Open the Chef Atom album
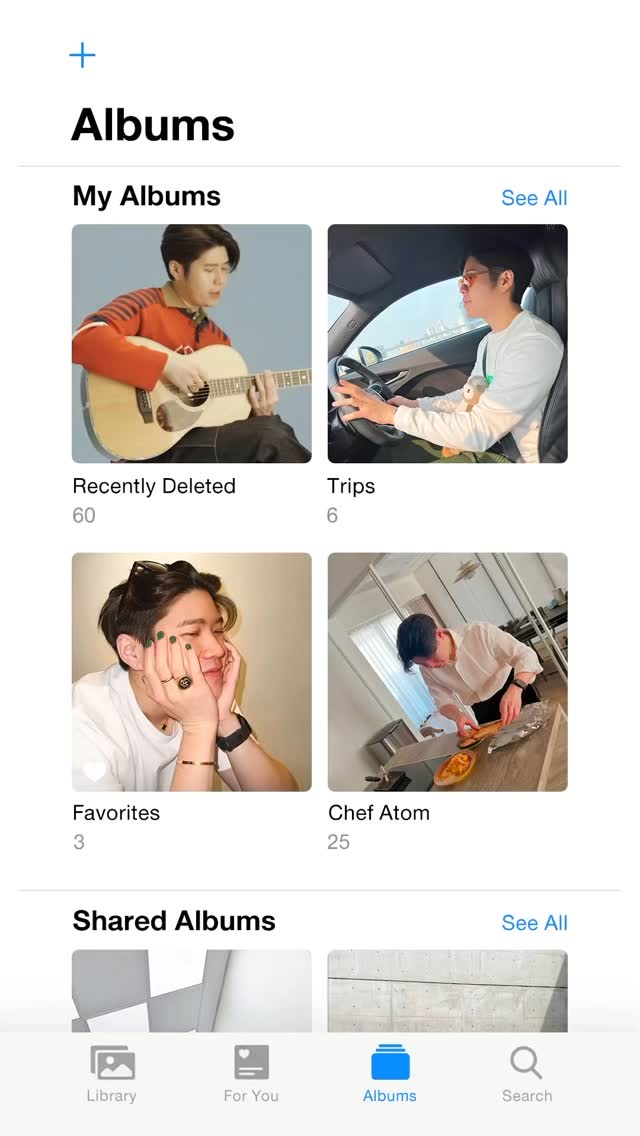This screenshot has height=1136, width=640. coord(447,672)
